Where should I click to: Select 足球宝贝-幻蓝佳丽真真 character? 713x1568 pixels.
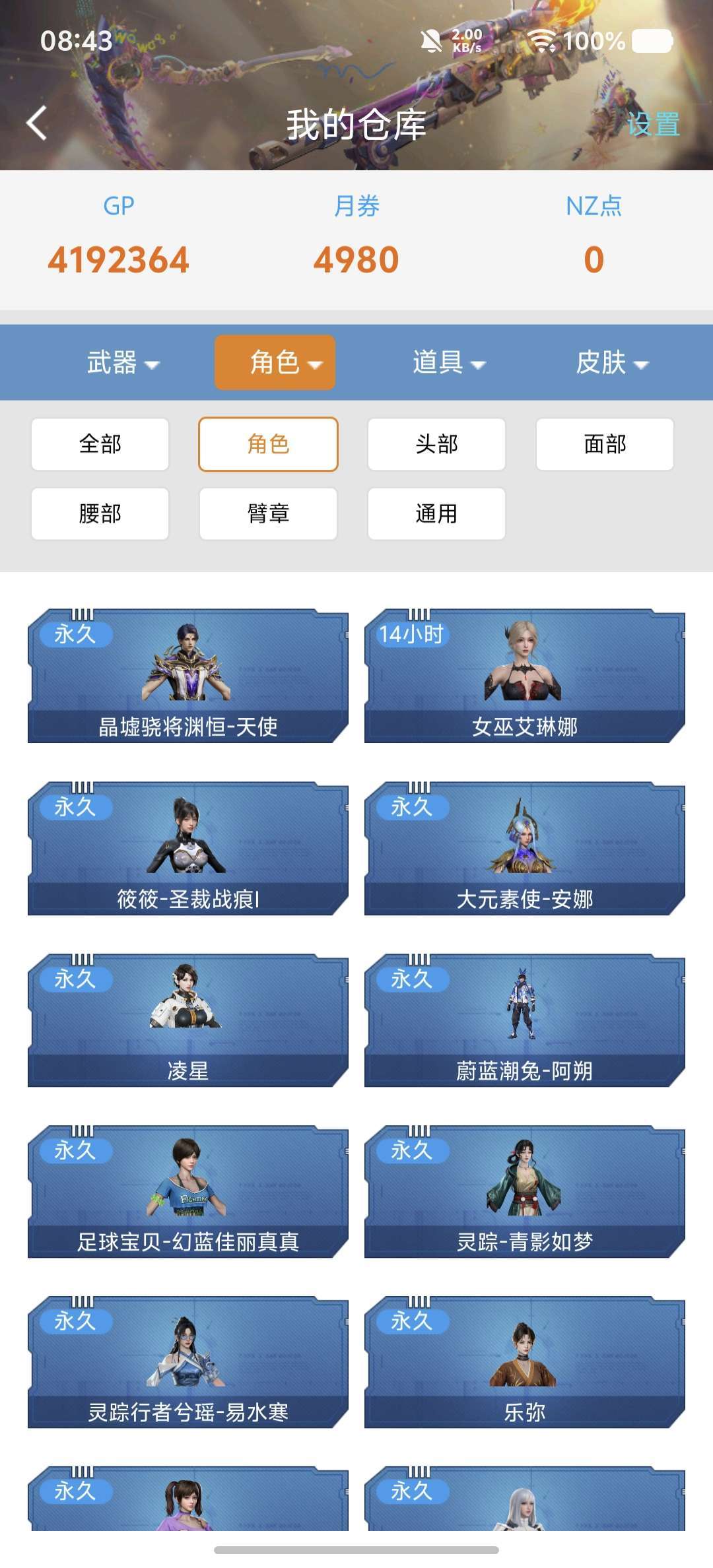pyautogui.click(x=188, y=1191)
